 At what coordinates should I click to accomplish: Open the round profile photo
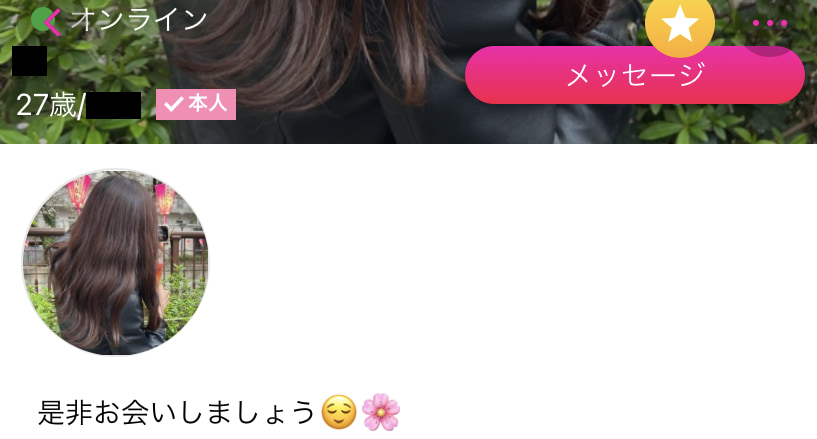115,262
